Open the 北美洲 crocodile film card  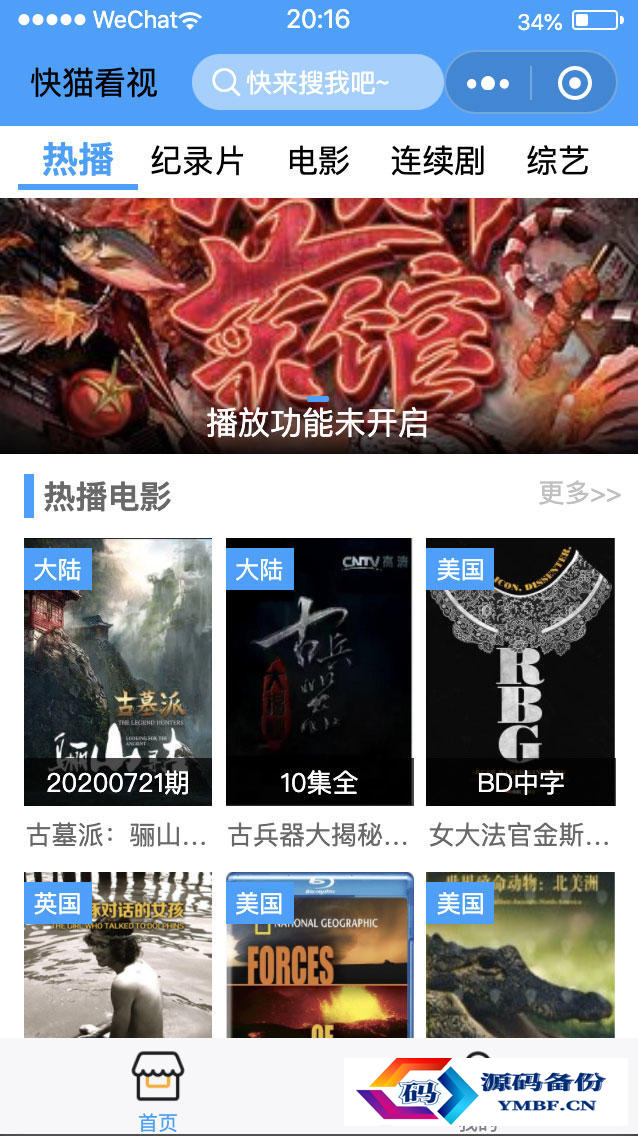point(520,954)
